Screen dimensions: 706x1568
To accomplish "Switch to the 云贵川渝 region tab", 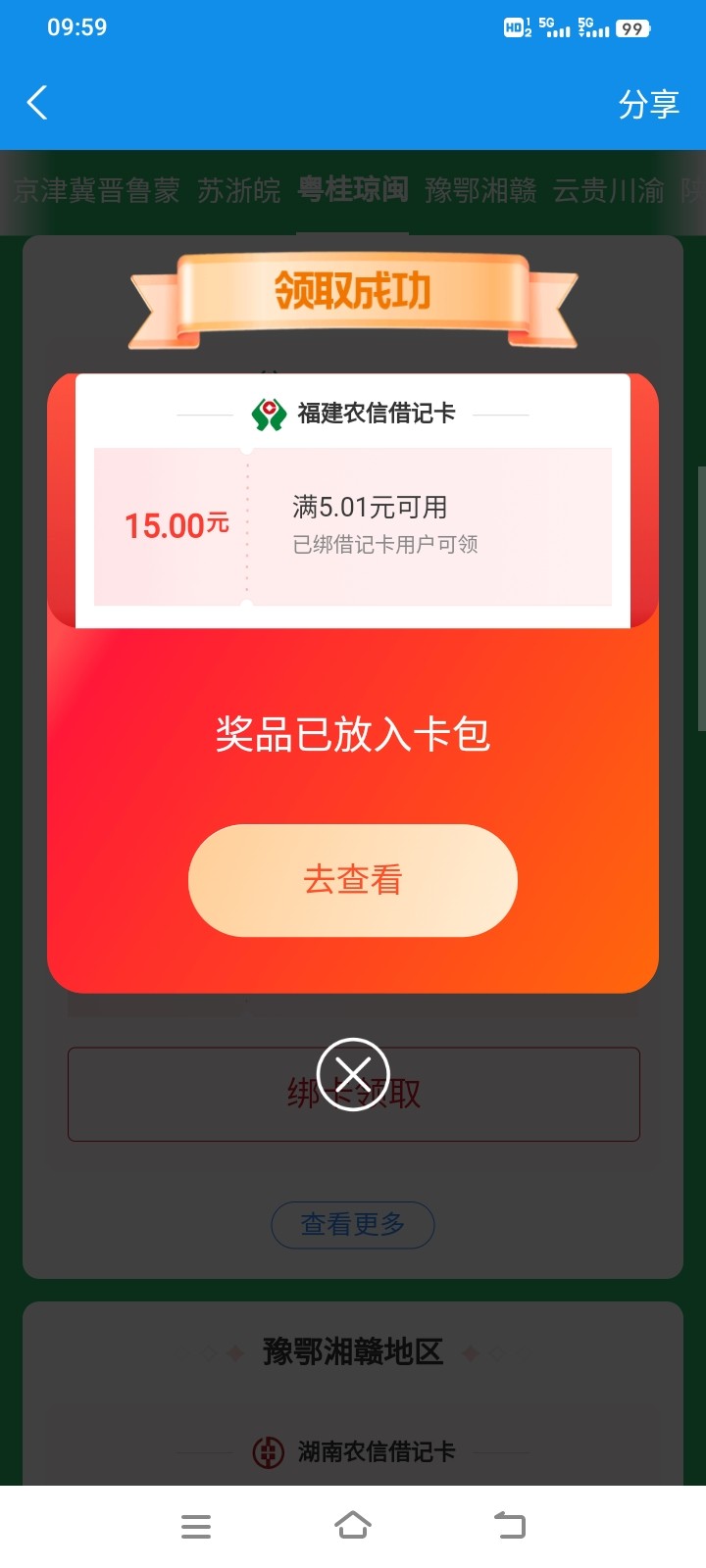I will click(x=609, y=190).
